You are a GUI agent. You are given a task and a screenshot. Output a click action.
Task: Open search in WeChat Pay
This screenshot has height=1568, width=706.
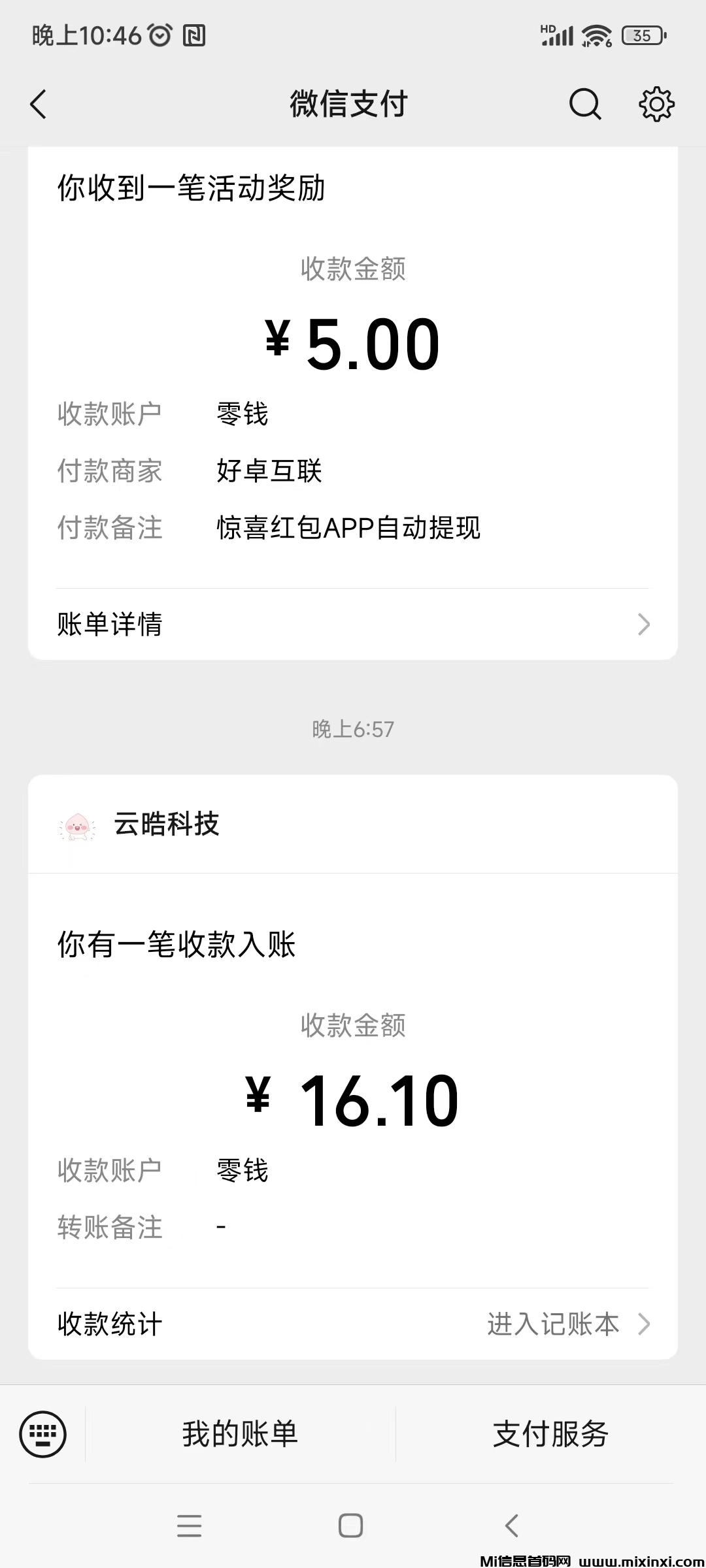tap(584, 103)
